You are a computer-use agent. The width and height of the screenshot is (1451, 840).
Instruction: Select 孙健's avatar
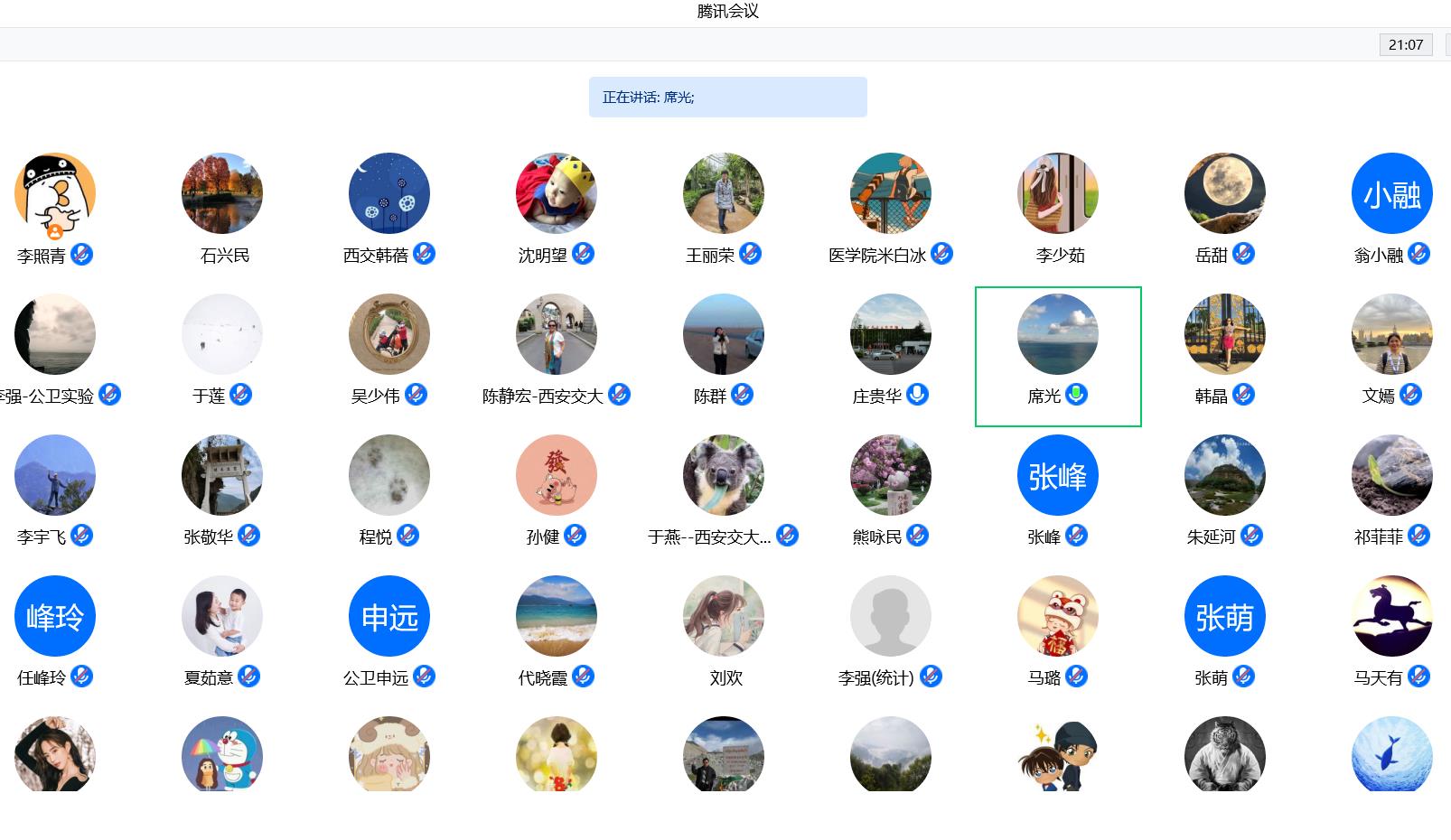point(557,476)
